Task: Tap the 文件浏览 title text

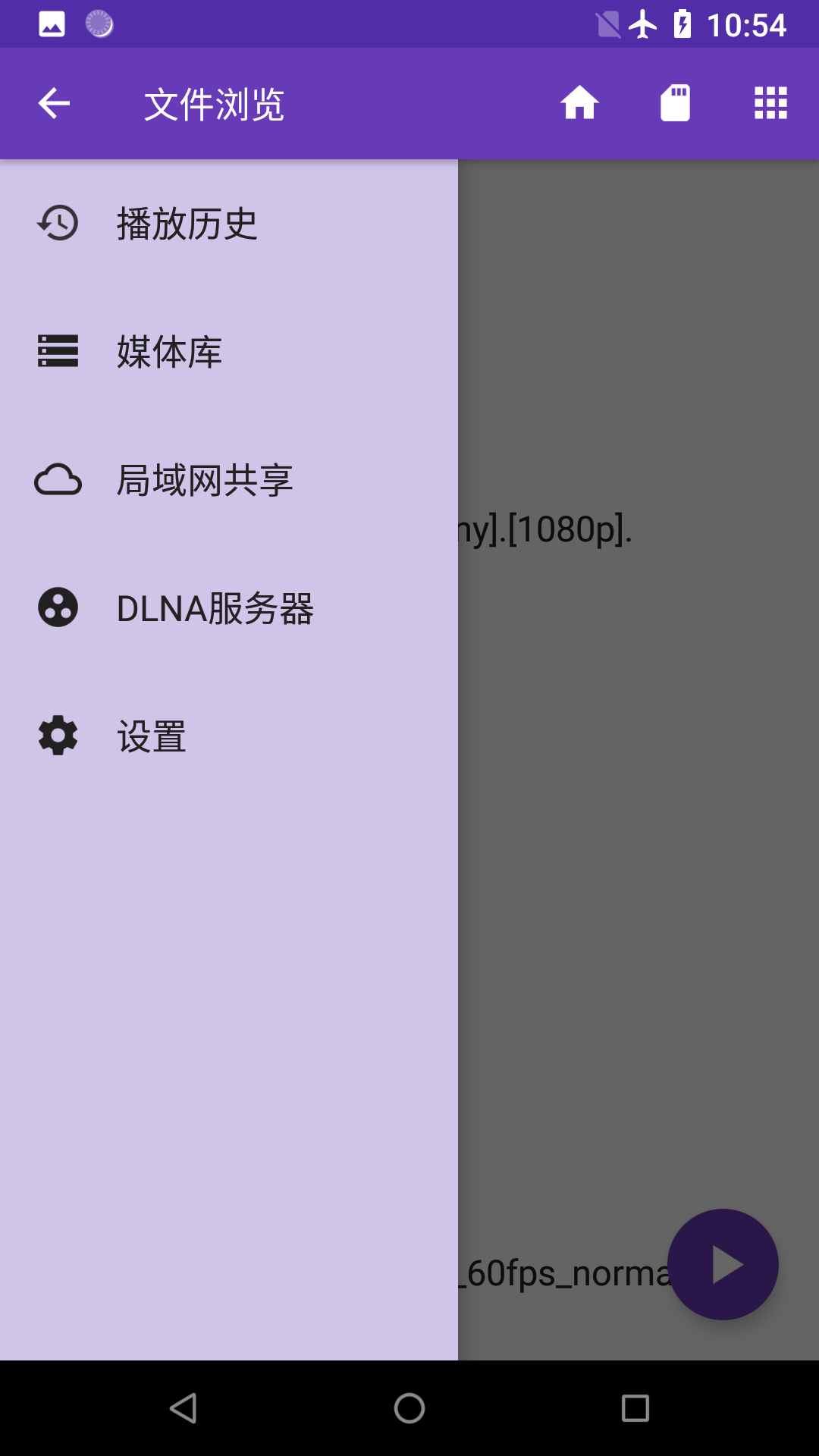Action: (215, 105)
